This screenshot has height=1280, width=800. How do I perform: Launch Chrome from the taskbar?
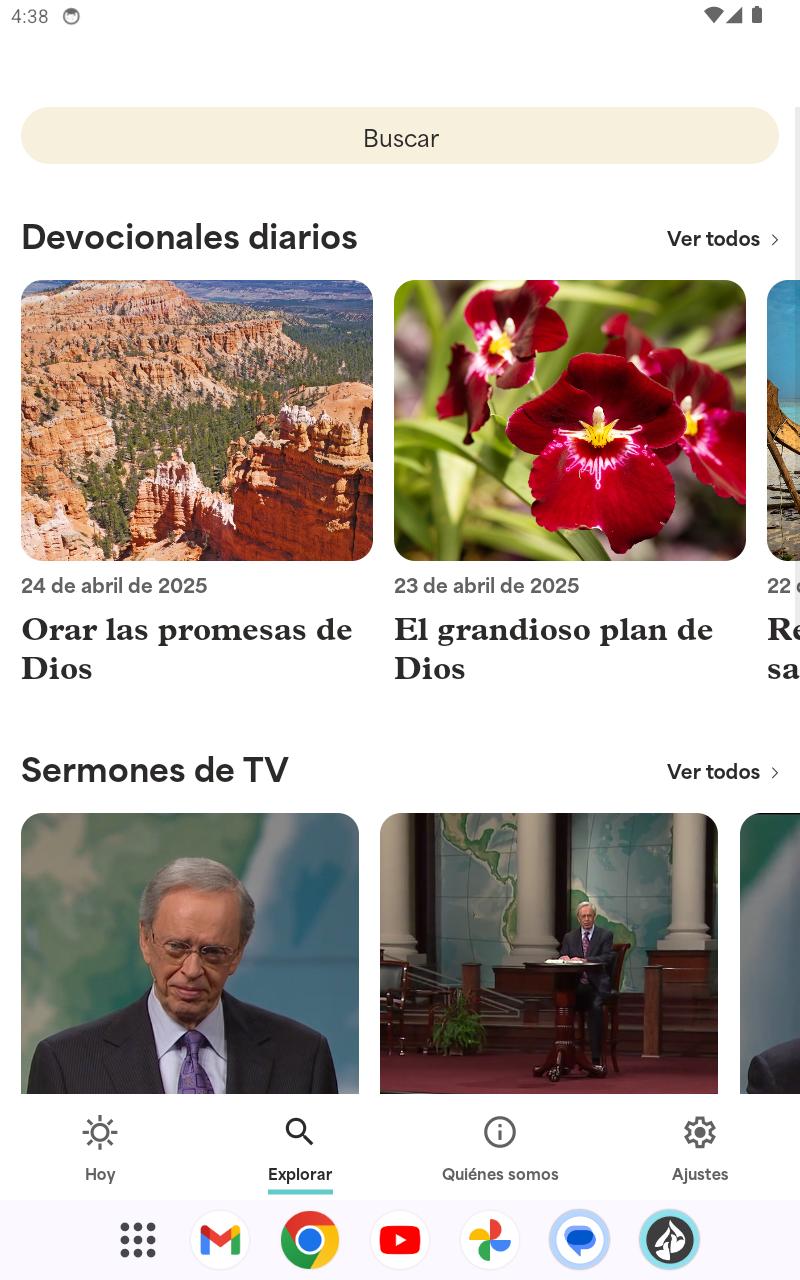[x=310, y=1240]
